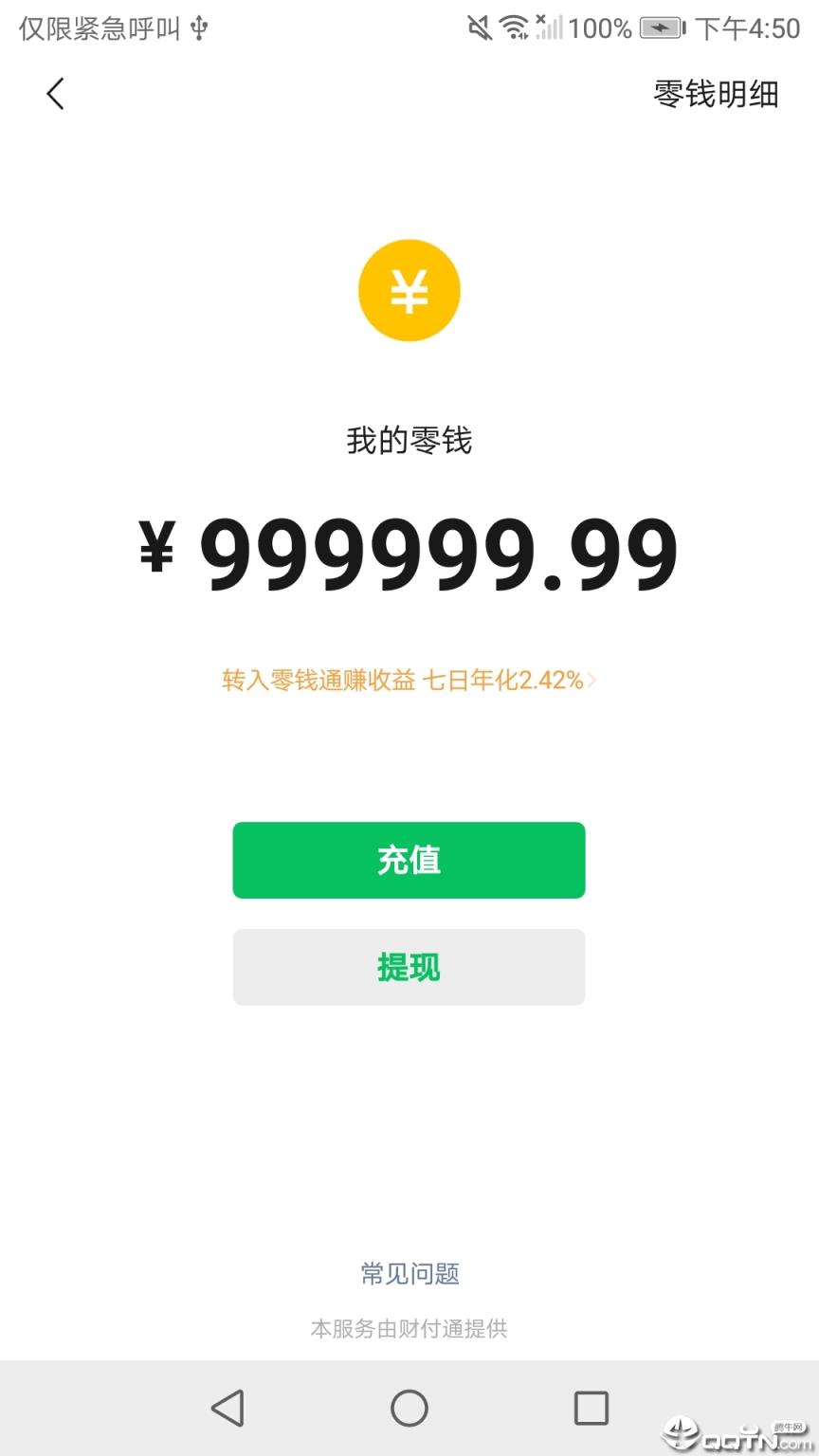This screenshot has width=819, height=1456.
Task: Open 常见问题 FAQ link
Action: click(x=409, y=1274)
